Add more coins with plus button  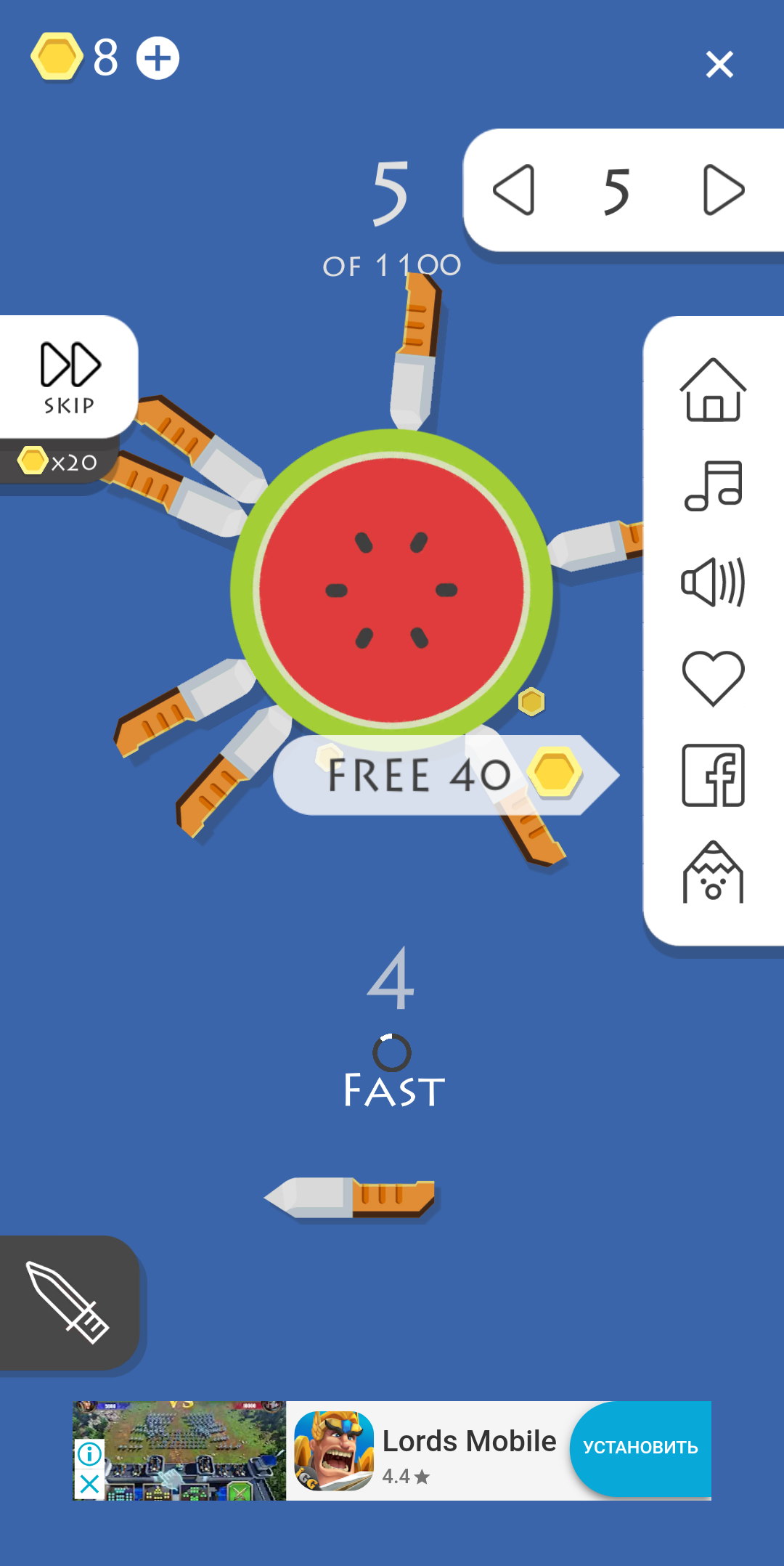pyautogui.click(x=158, y=58)
